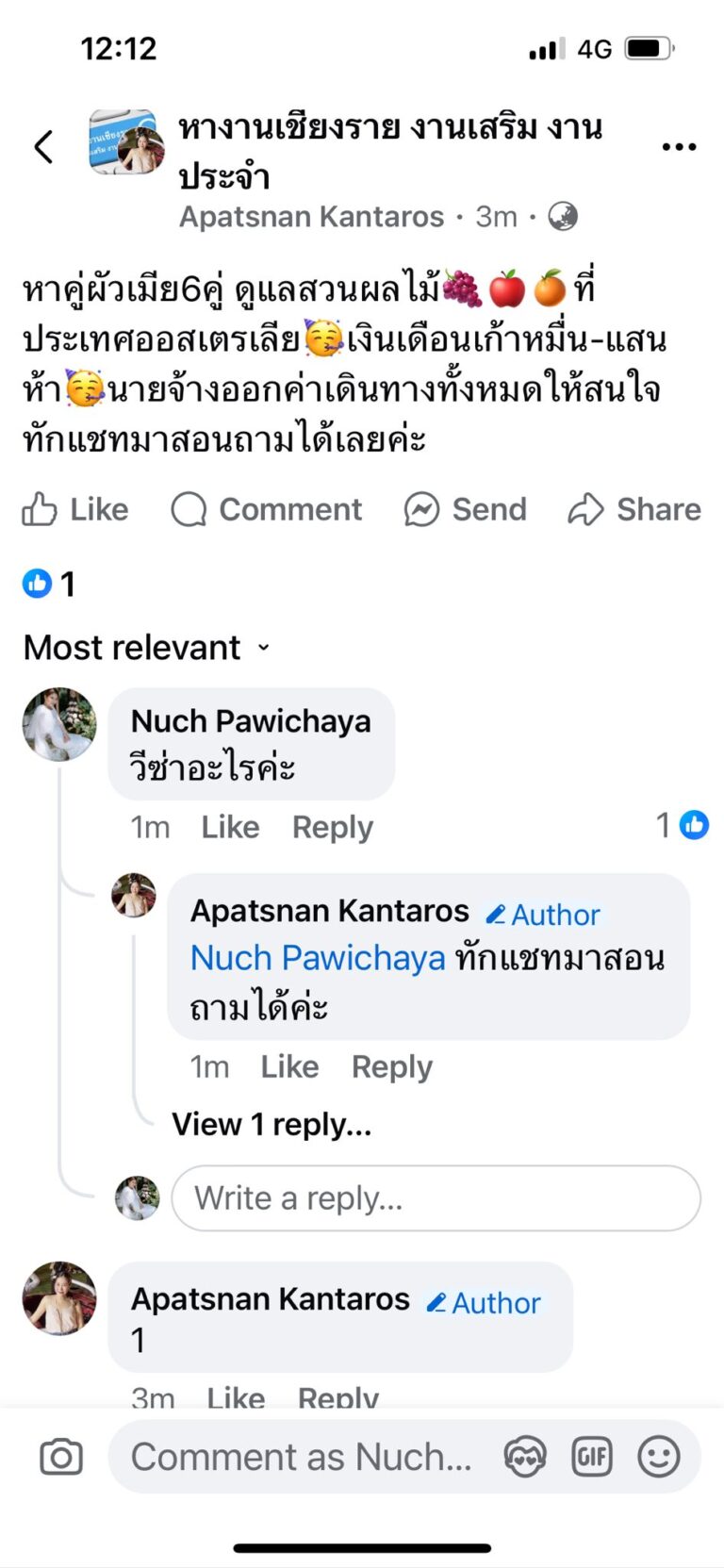
Task: Open the avatar sticker picker
Action: point(525,1458)
